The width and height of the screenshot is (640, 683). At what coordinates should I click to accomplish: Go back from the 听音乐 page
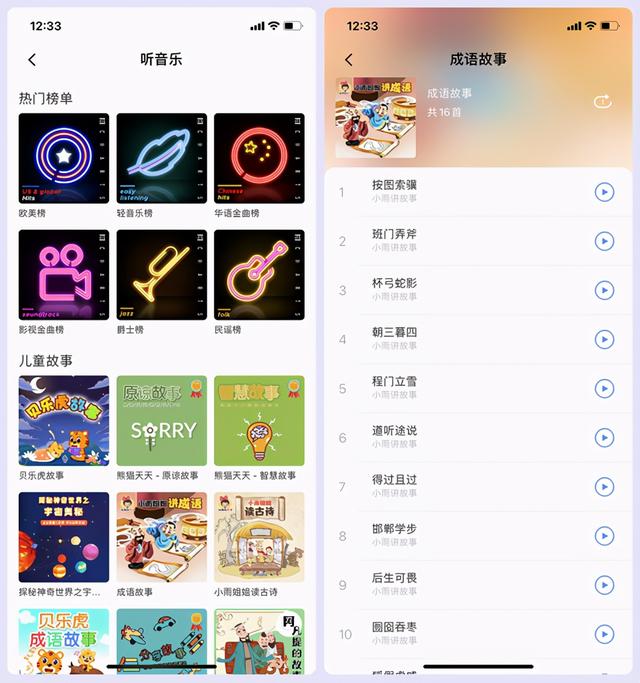coord(32,60)
